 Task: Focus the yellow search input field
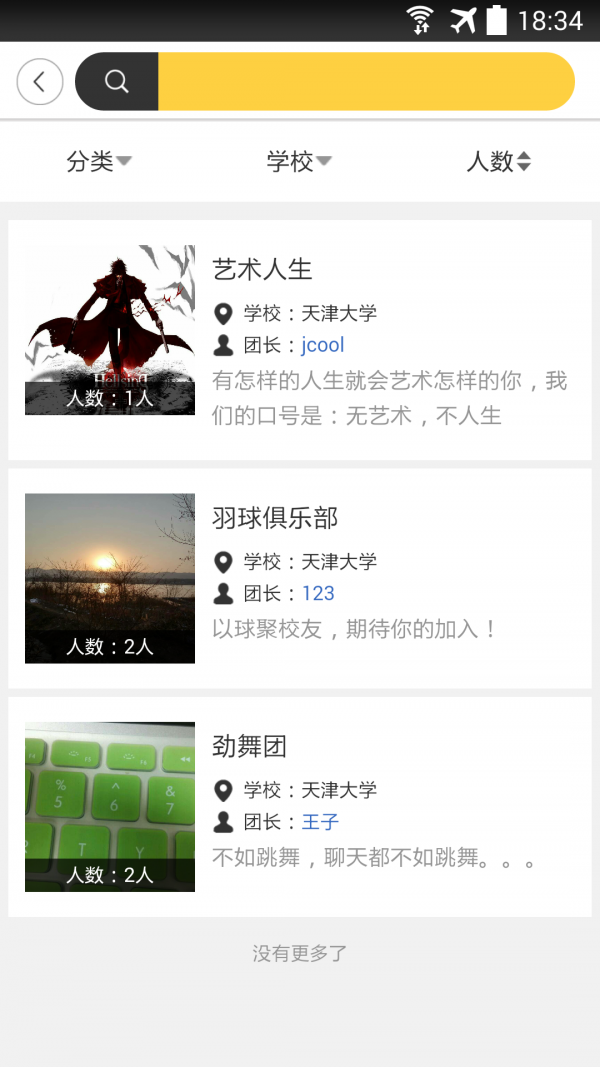click(365, 82)
